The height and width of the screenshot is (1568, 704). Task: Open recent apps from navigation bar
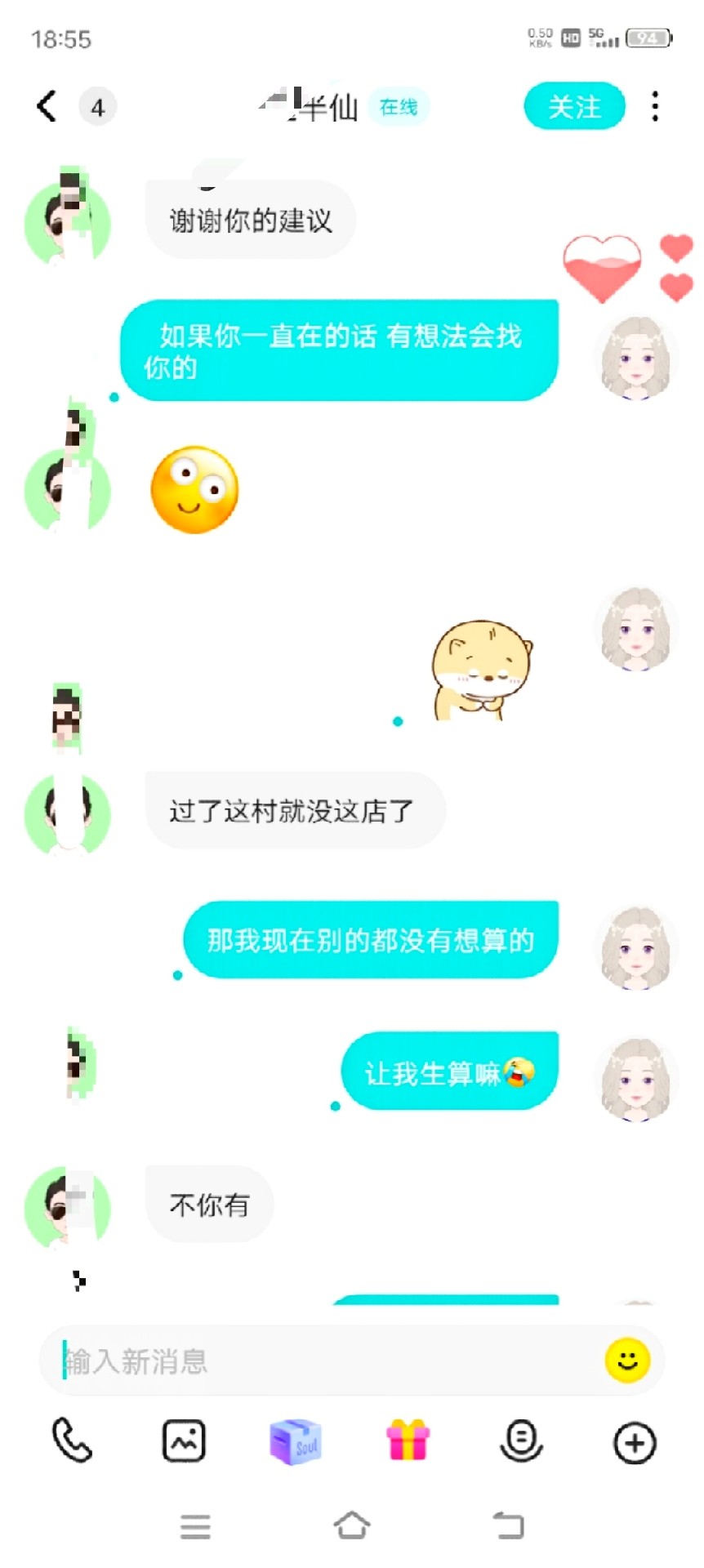click(195, 1526)
